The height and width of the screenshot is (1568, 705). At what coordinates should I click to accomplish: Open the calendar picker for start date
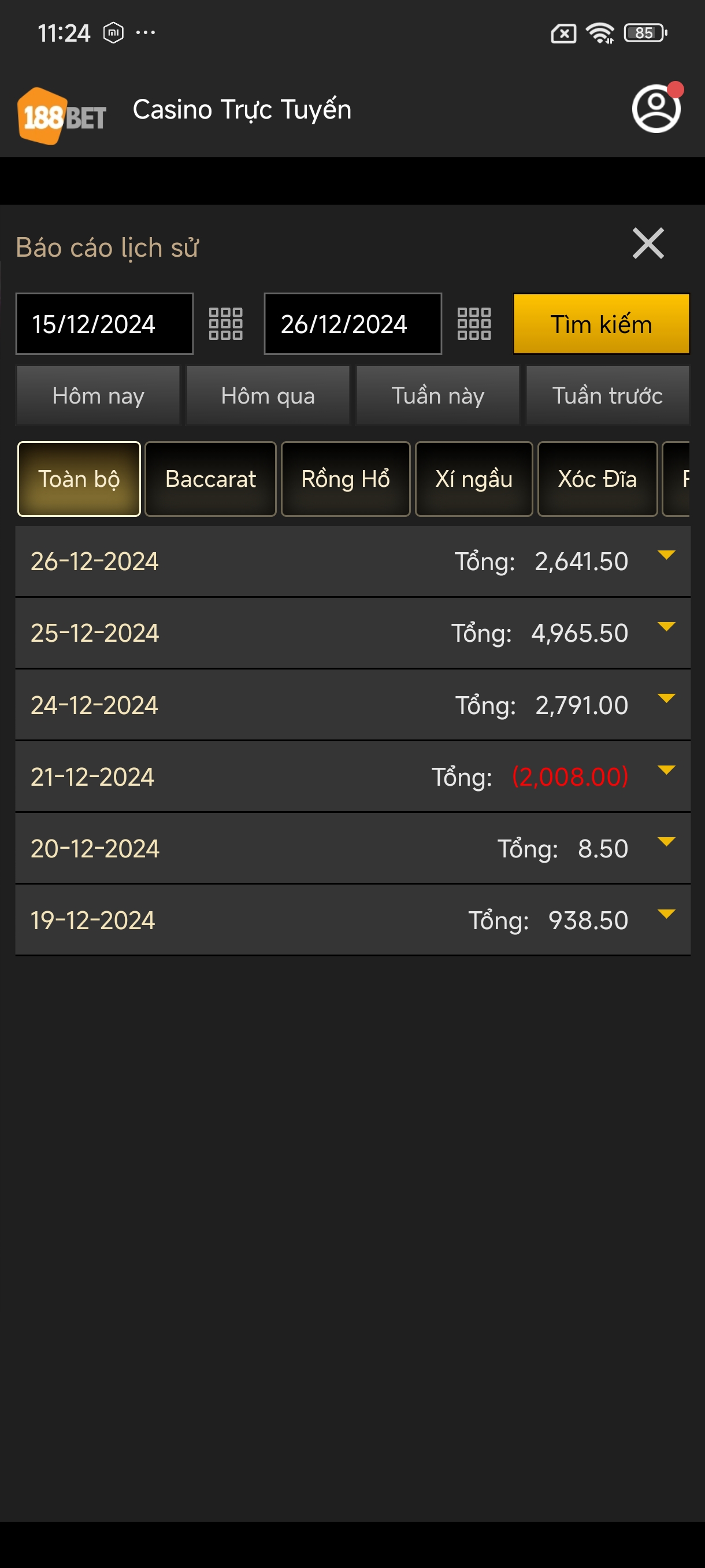tap(225, 323)
